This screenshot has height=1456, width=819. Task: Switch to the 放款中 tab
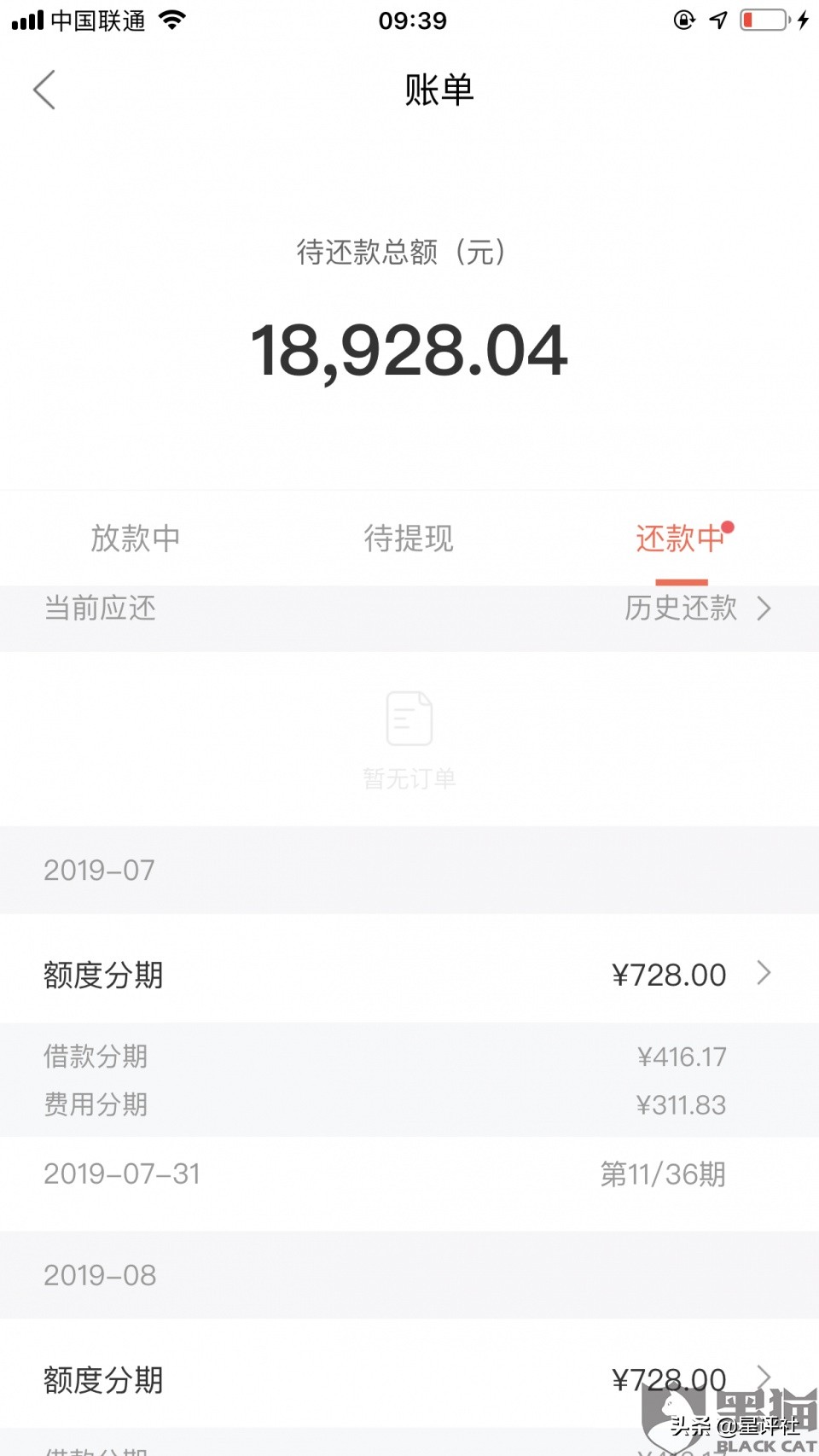(134, 539)
